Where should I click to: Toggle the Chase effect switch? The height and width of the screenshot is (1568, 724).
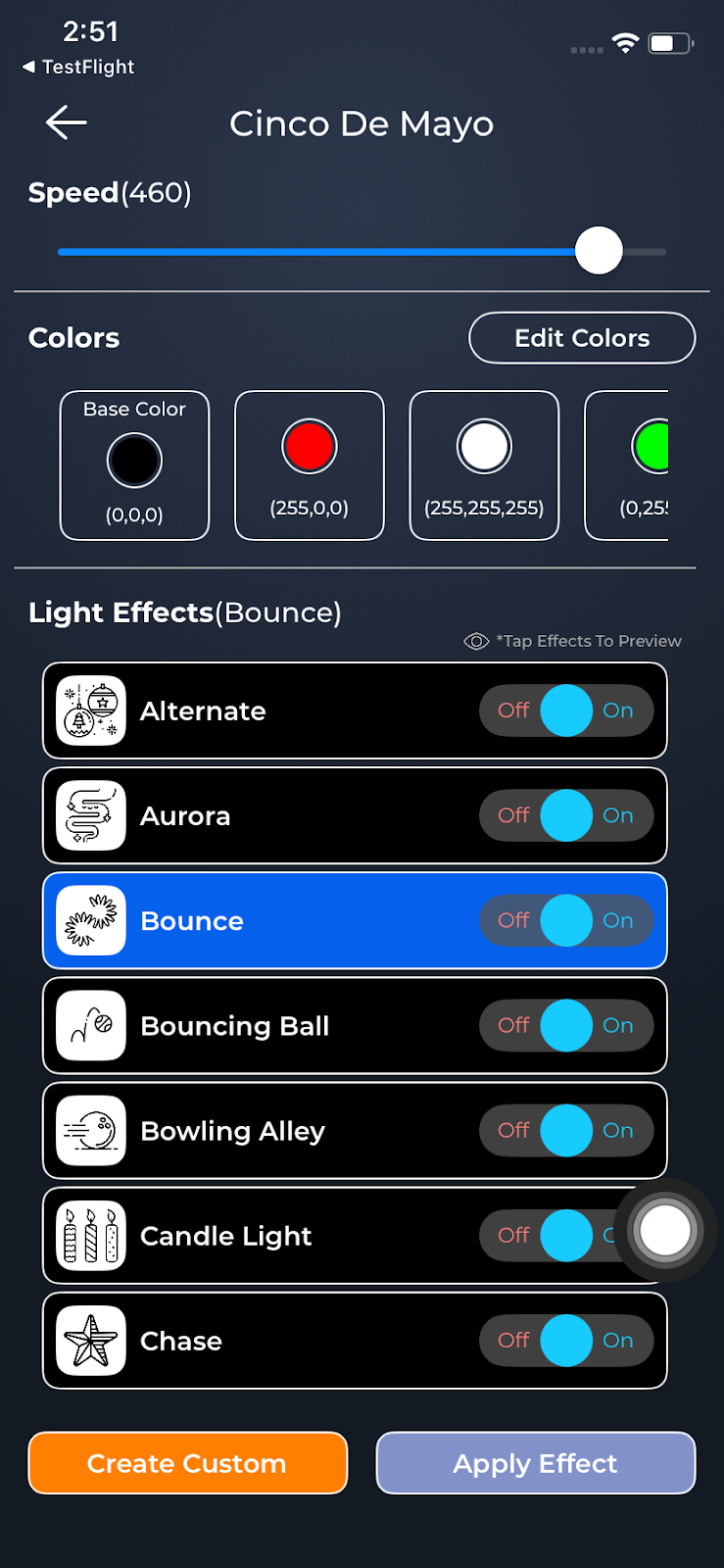pyautogui.click(x=566, y=1340)
